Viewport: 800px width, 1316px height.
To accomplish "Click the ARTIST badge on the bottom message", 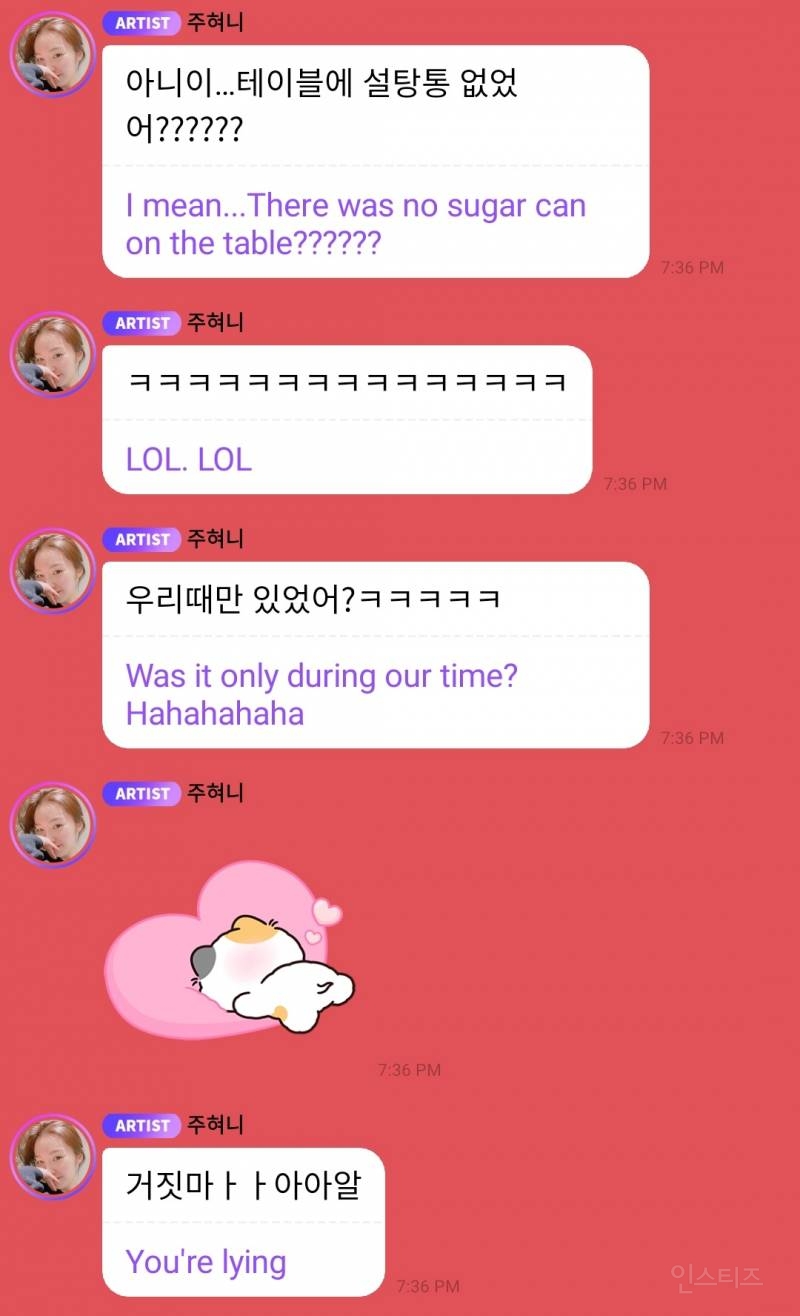I will tap(142, 1126).
